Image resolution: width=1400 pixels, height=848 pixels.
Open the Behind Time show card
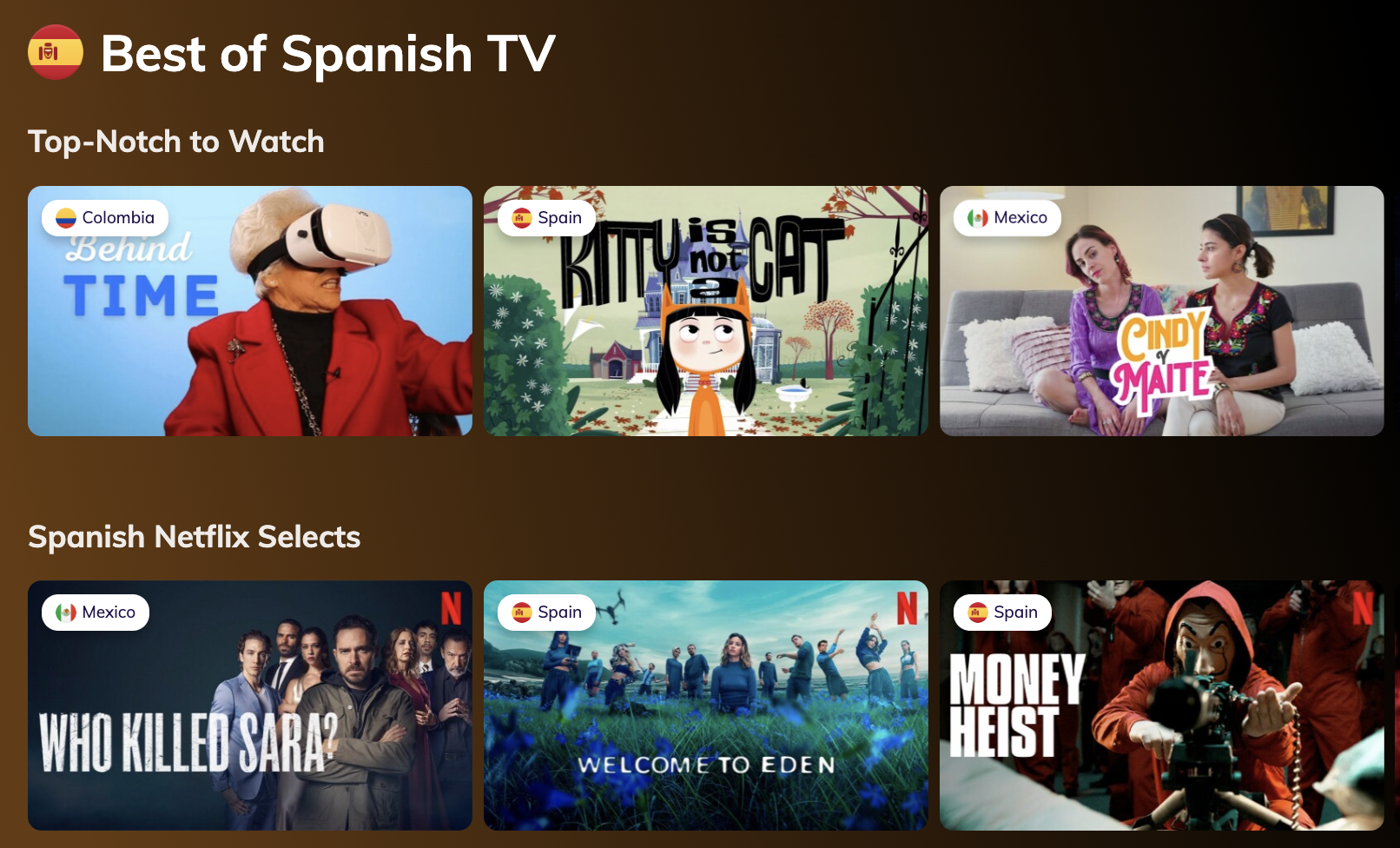click(x=250, y=311)
